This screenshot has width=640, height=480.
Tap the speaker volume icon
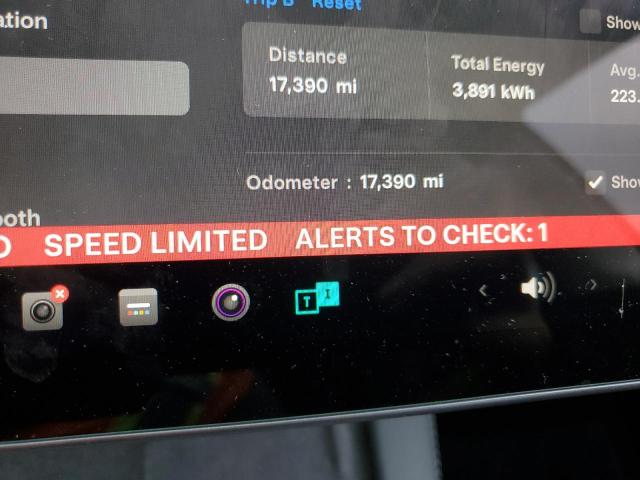coord(537,289)
